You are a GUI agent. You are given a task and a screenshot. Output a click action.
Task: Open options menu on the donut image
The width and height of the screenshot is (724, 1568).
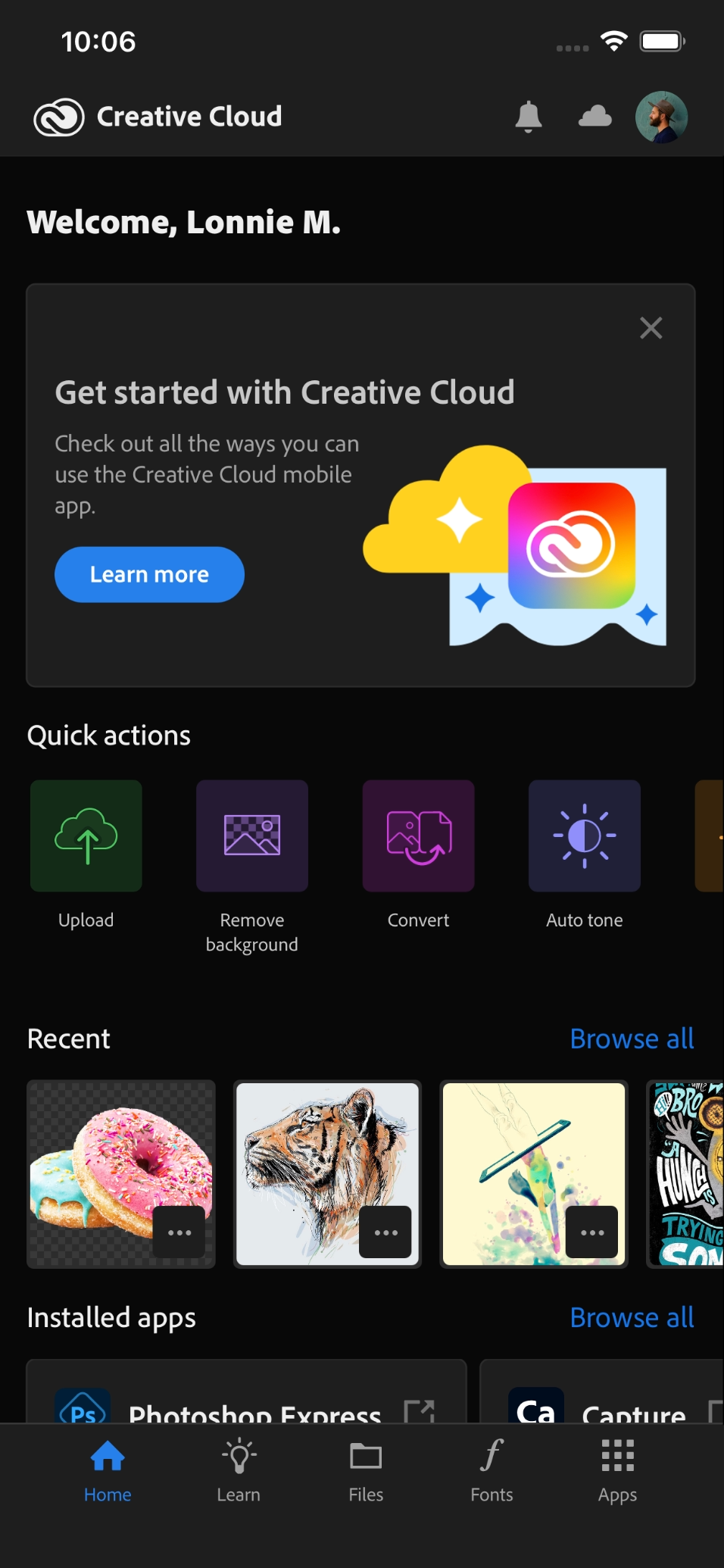tap(179, 1232)
